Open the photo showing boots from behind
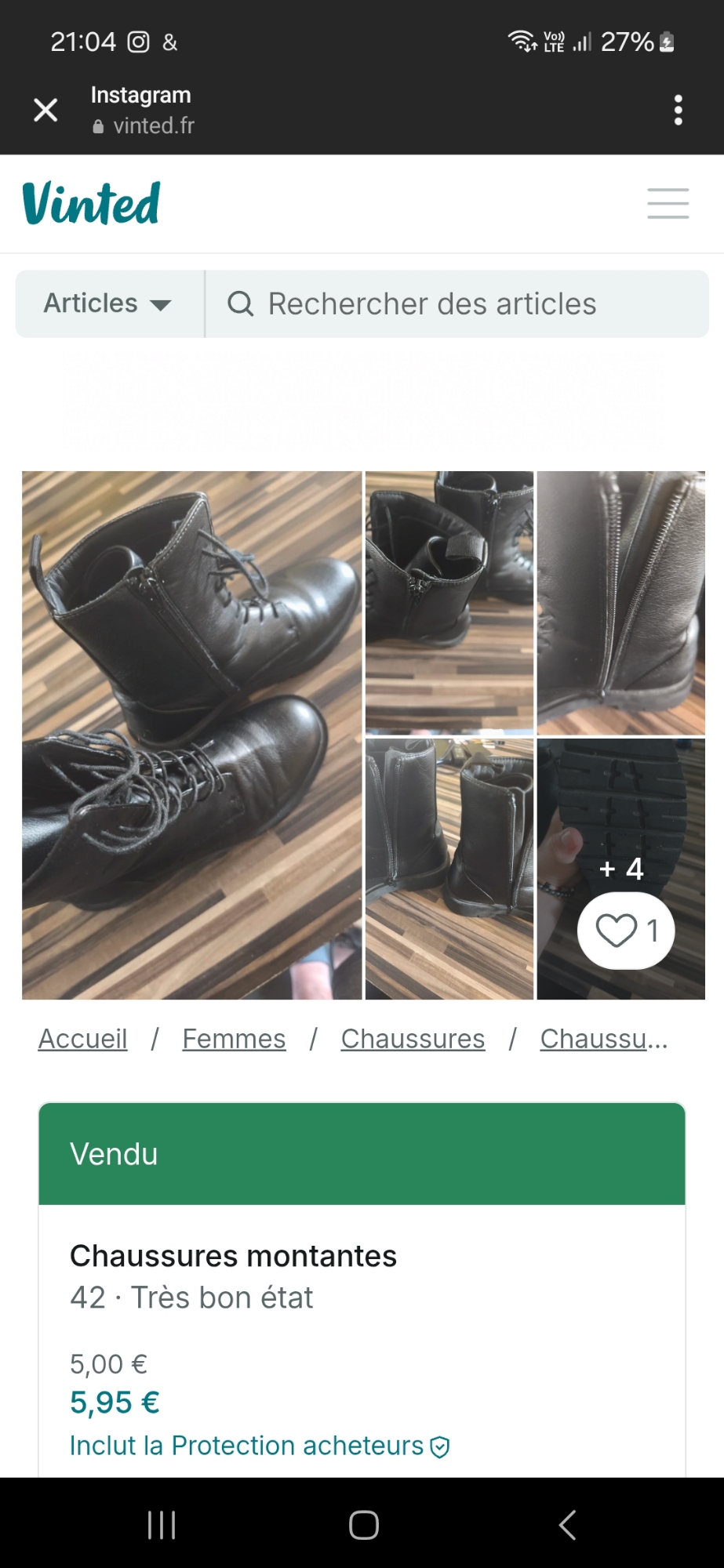 (x=449, y=869)
